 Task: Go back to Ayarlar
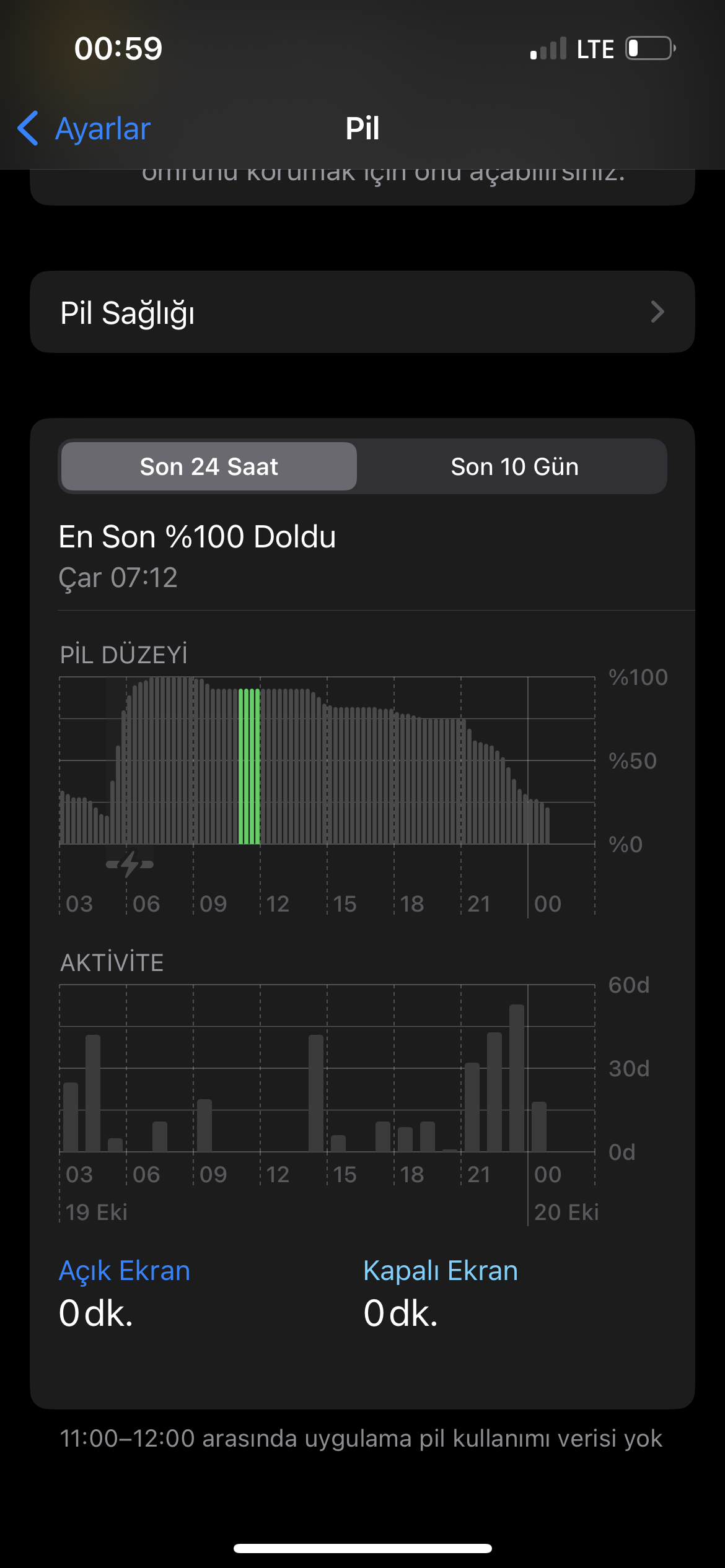click(84, 129)
